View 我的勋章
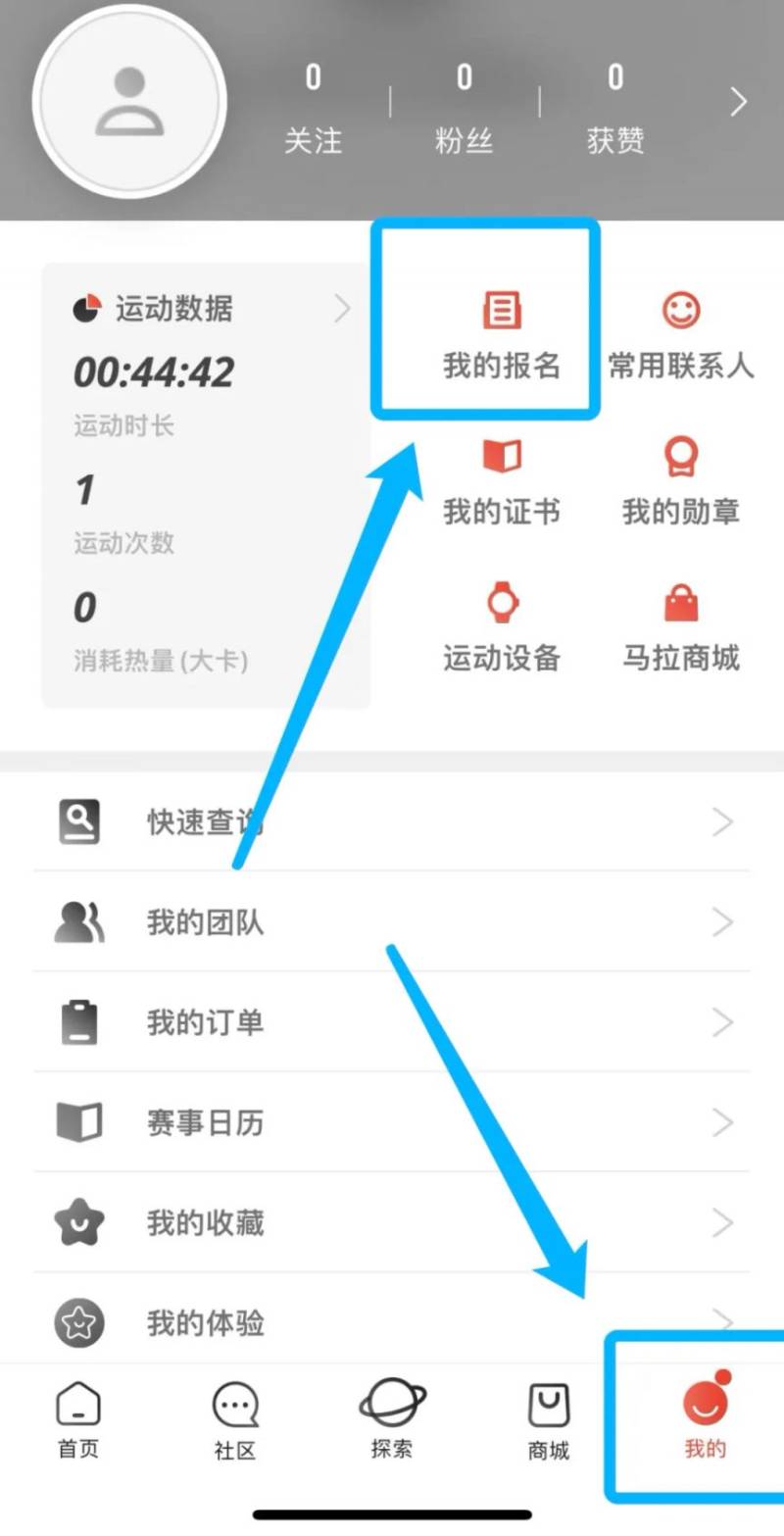 click(x=680, y=480)
